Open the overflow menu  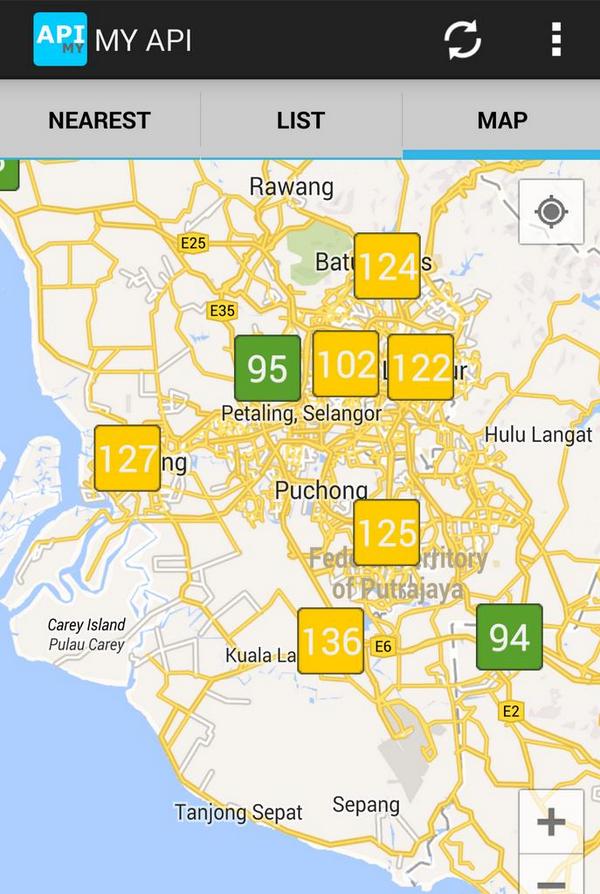[x=556, y=40]
